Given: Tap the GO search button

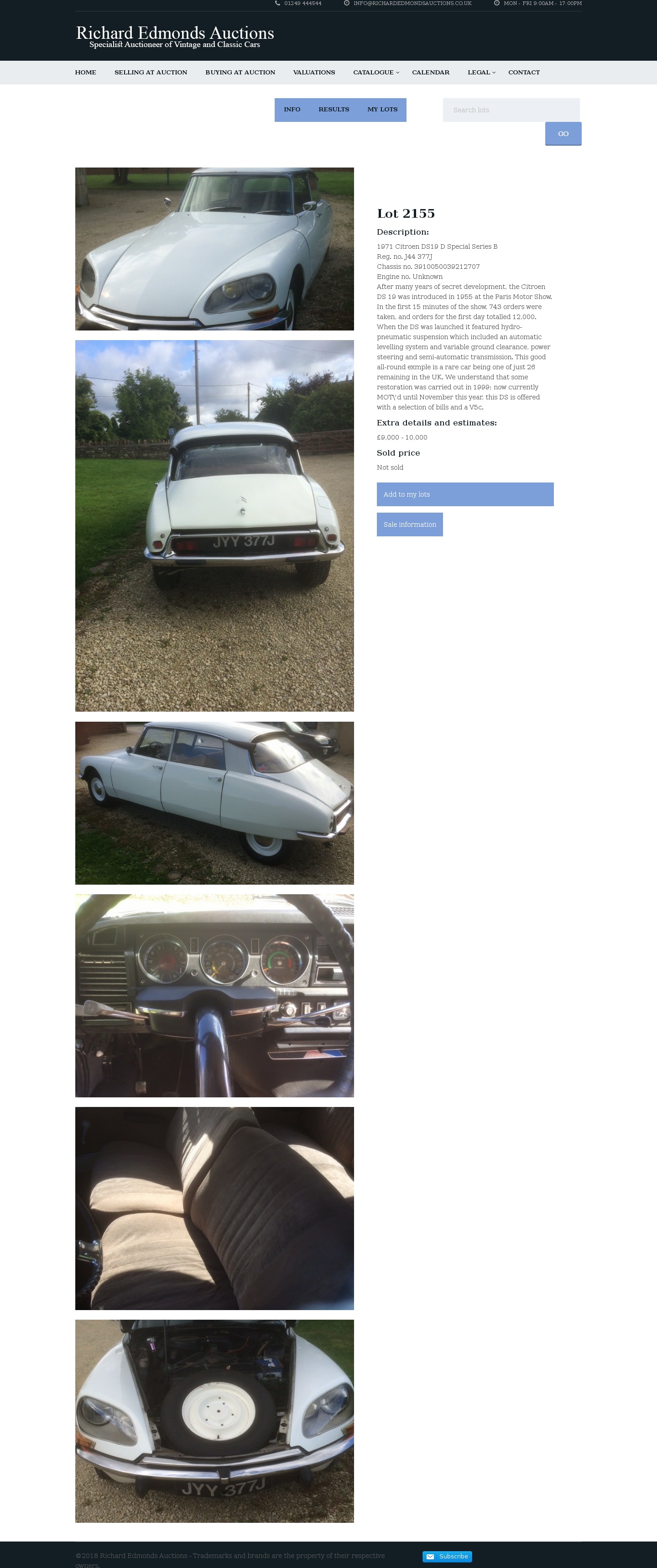Looking at the screenshot, I should point(563,134).
